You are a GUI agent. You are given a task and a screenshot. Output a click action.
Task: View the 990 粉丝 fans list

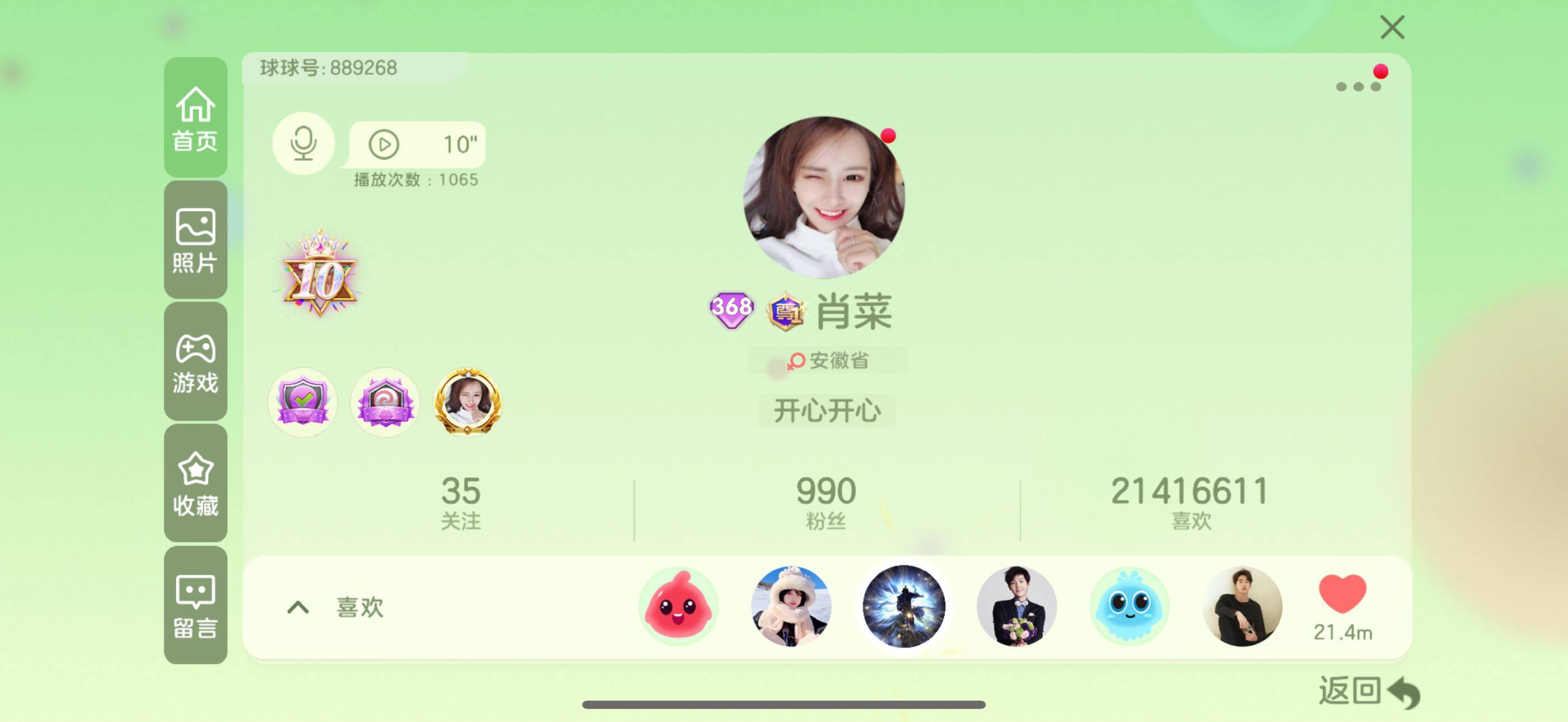[825, 503]
